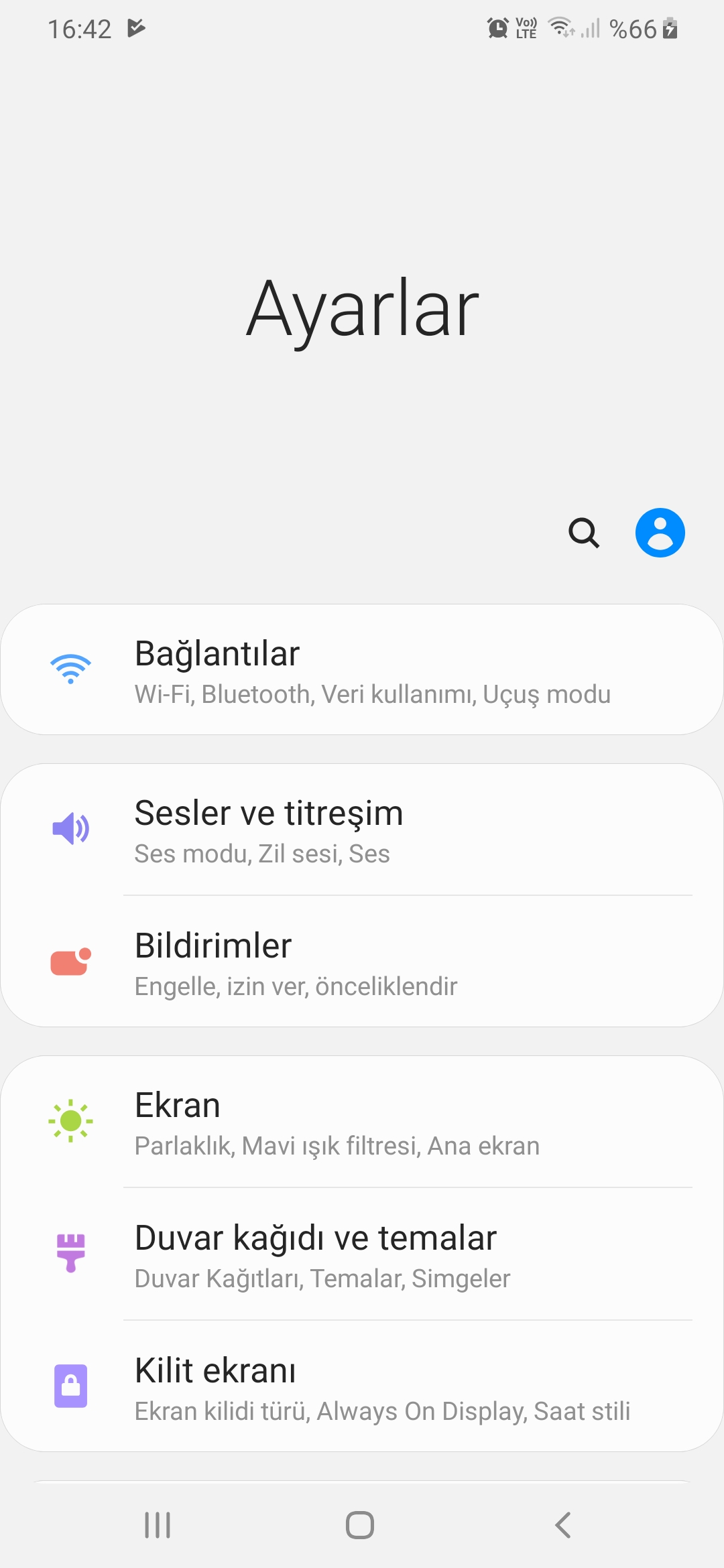This screenshot has height=1568, width=724.
Task: Open Ekran display settings
Action: (362, 1122)
